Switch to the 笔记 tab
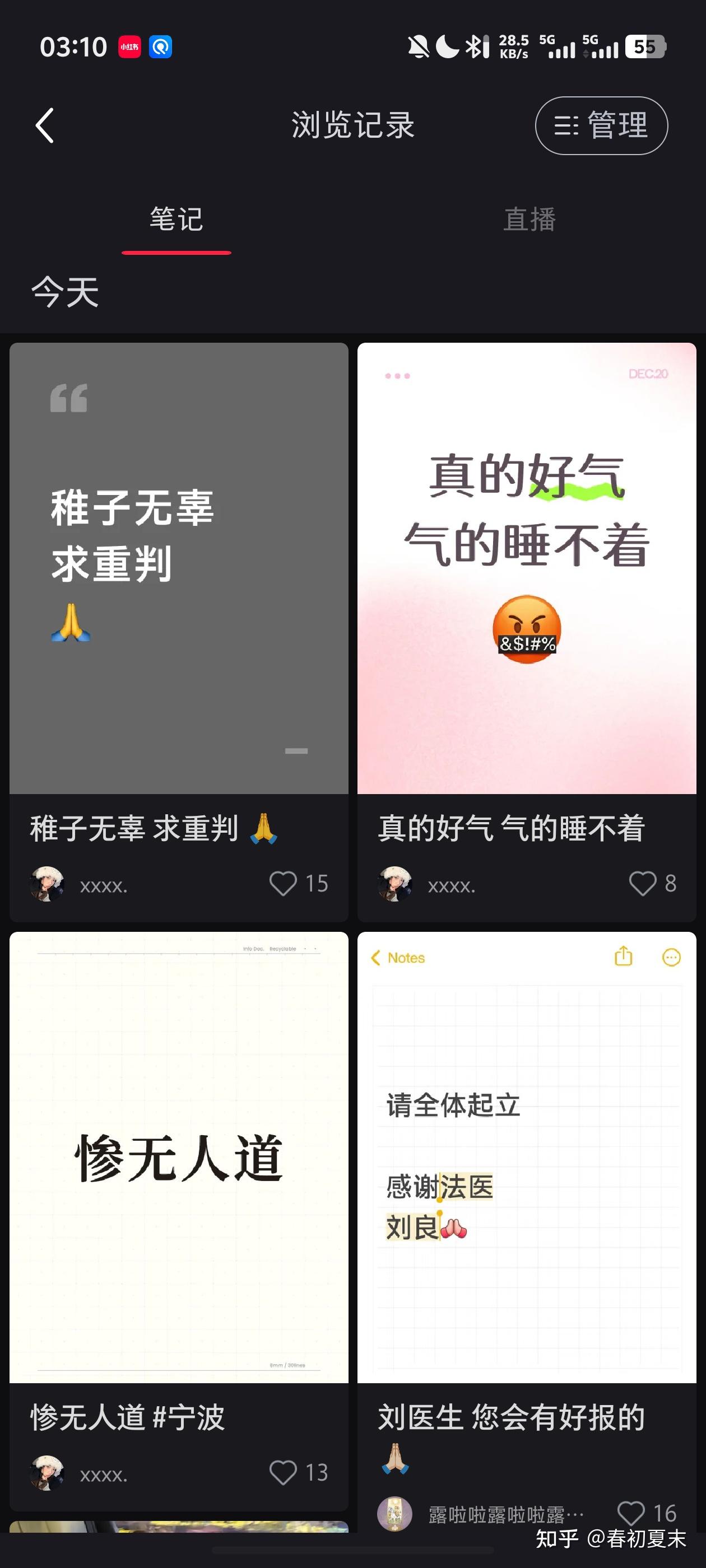The height and width of the screenshot is (1568, 706). (x=176, y=221)
